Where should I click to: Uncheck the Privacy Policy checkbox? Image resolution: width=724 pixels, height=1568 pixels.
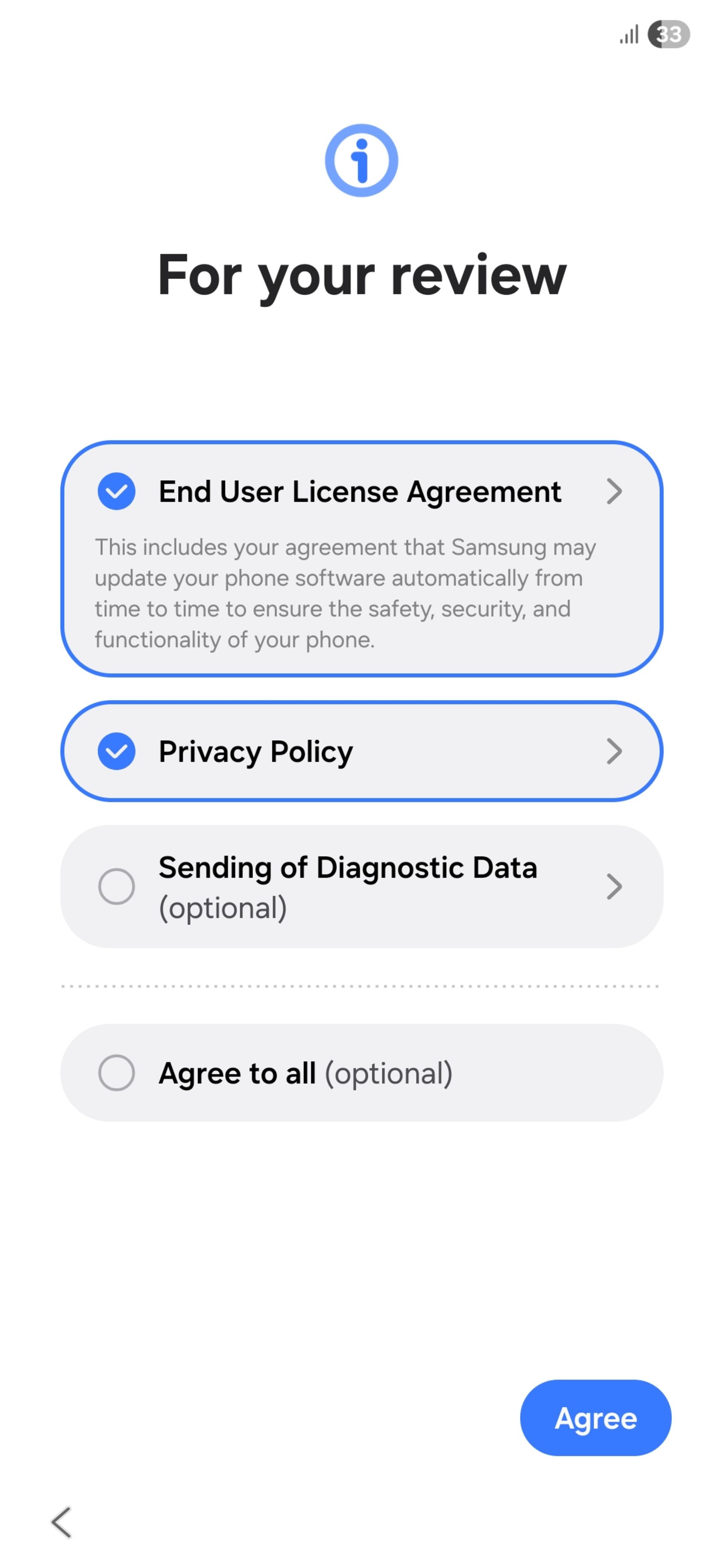(116, 751)
